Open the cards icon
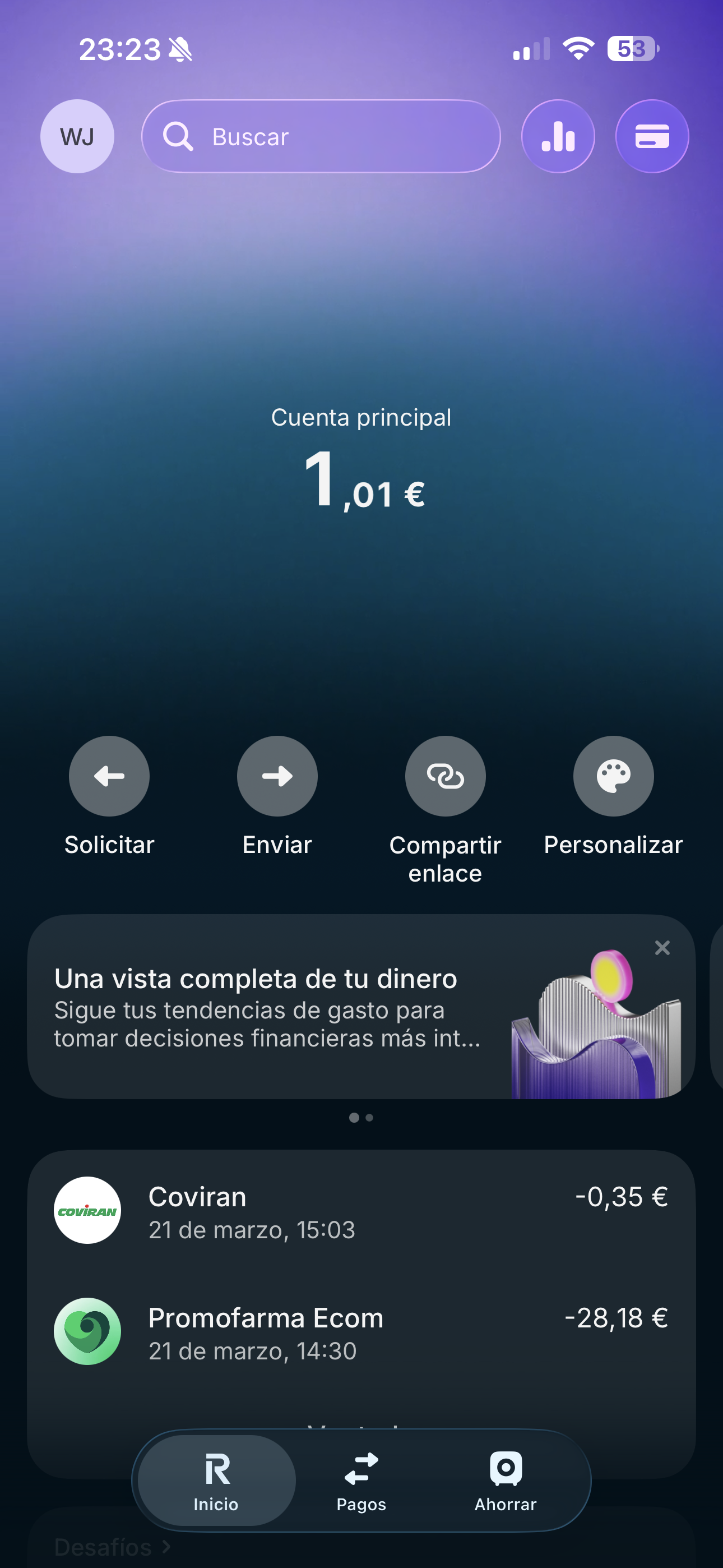723x1568 pixels. pyautogui.click(x=652, y=136)
